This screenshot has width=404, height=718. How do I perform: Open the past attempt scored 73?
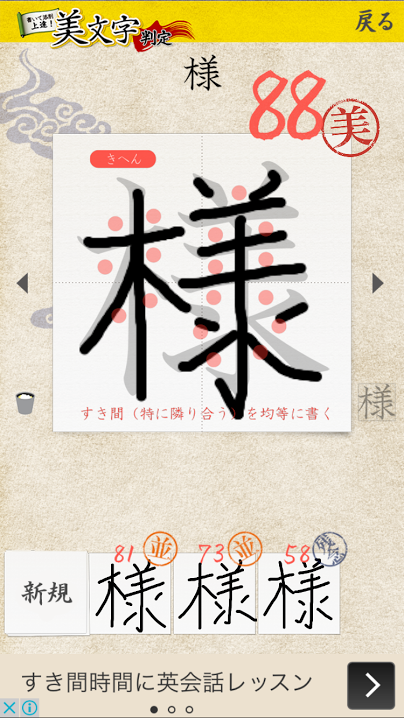pyautogui.click(x=214, y=593)
